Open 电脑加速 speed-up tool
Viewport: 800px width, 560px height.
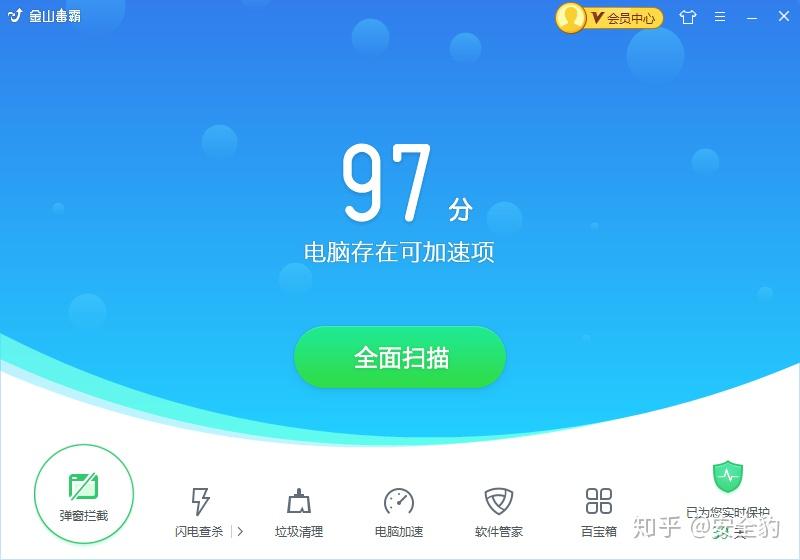399,510
